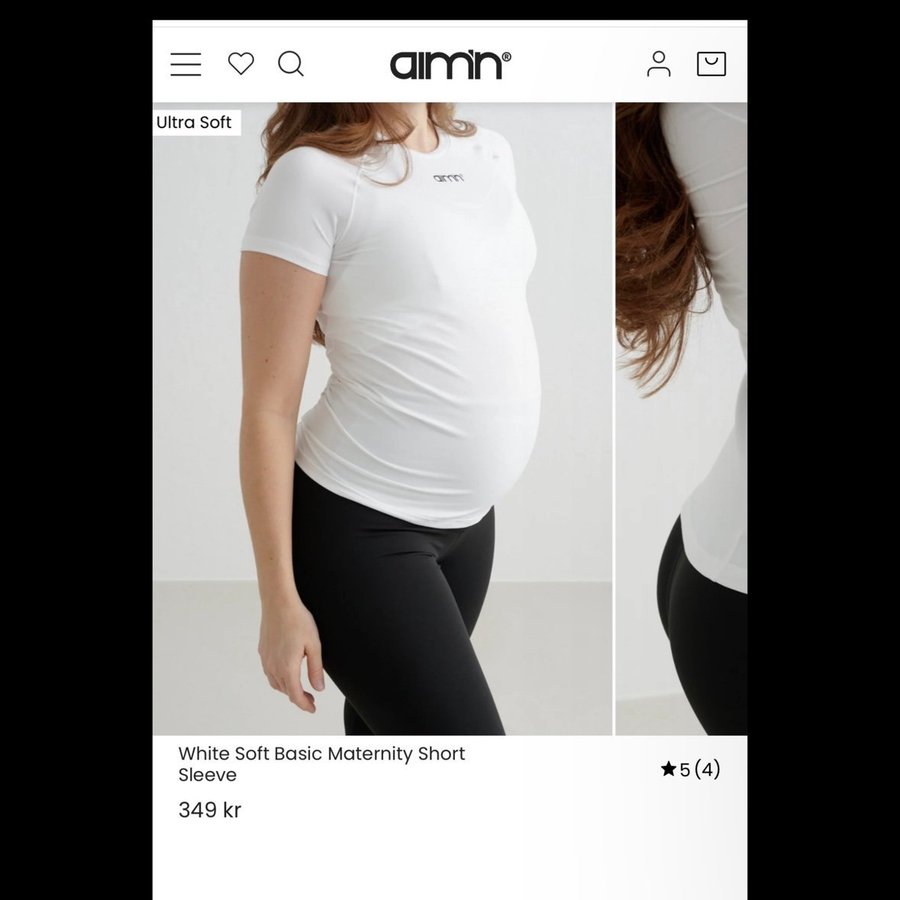The width and height of the screenshot is (900, 900).
Task: View the next product photo at the right edge
Action: click(x=682, y=420)
